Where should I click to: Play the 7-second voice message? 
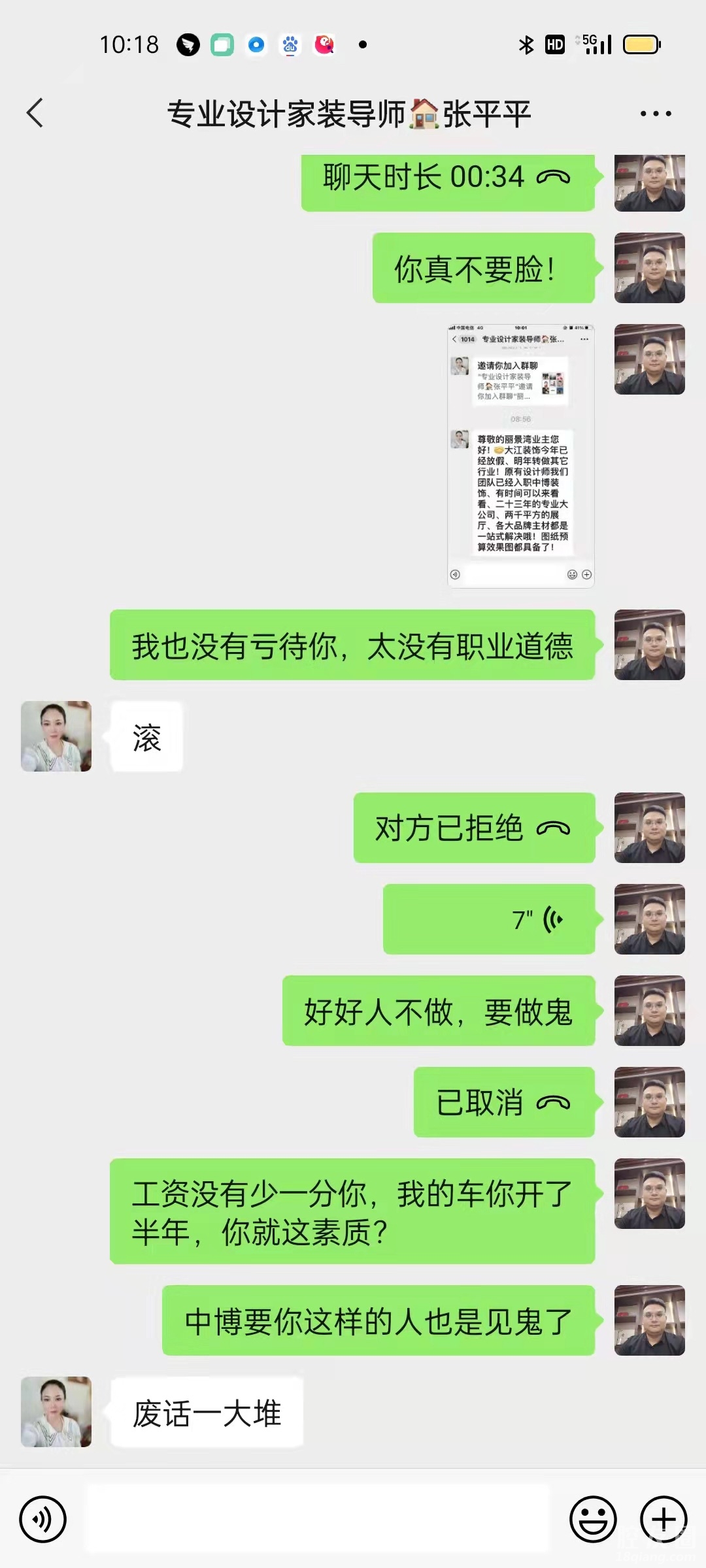click(489, 919)
